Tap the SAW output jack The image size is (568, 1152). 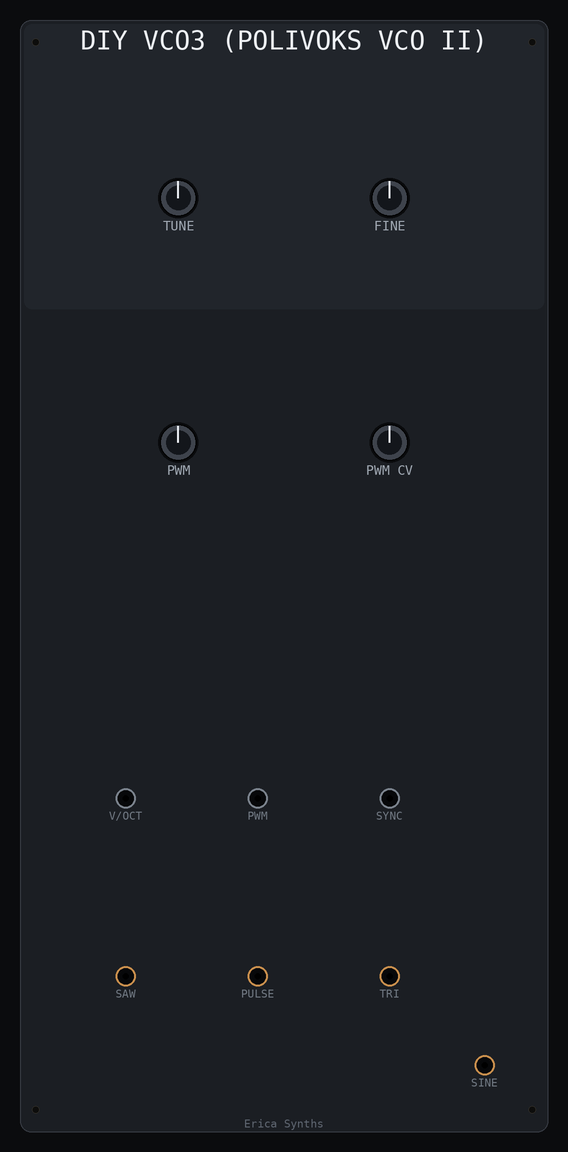pyautogui.click(x=126, y=976)
